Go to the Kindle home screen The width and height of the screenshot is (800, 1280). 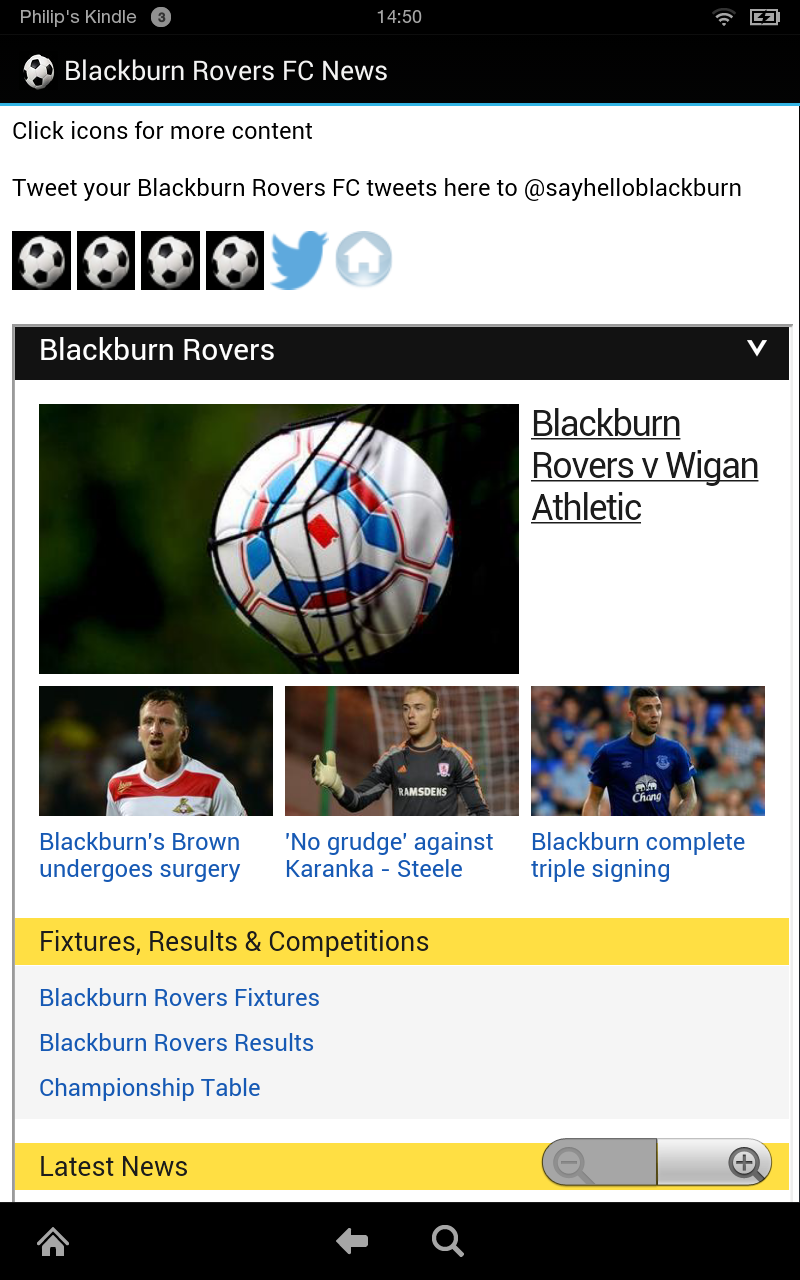tap(53, 1242)
